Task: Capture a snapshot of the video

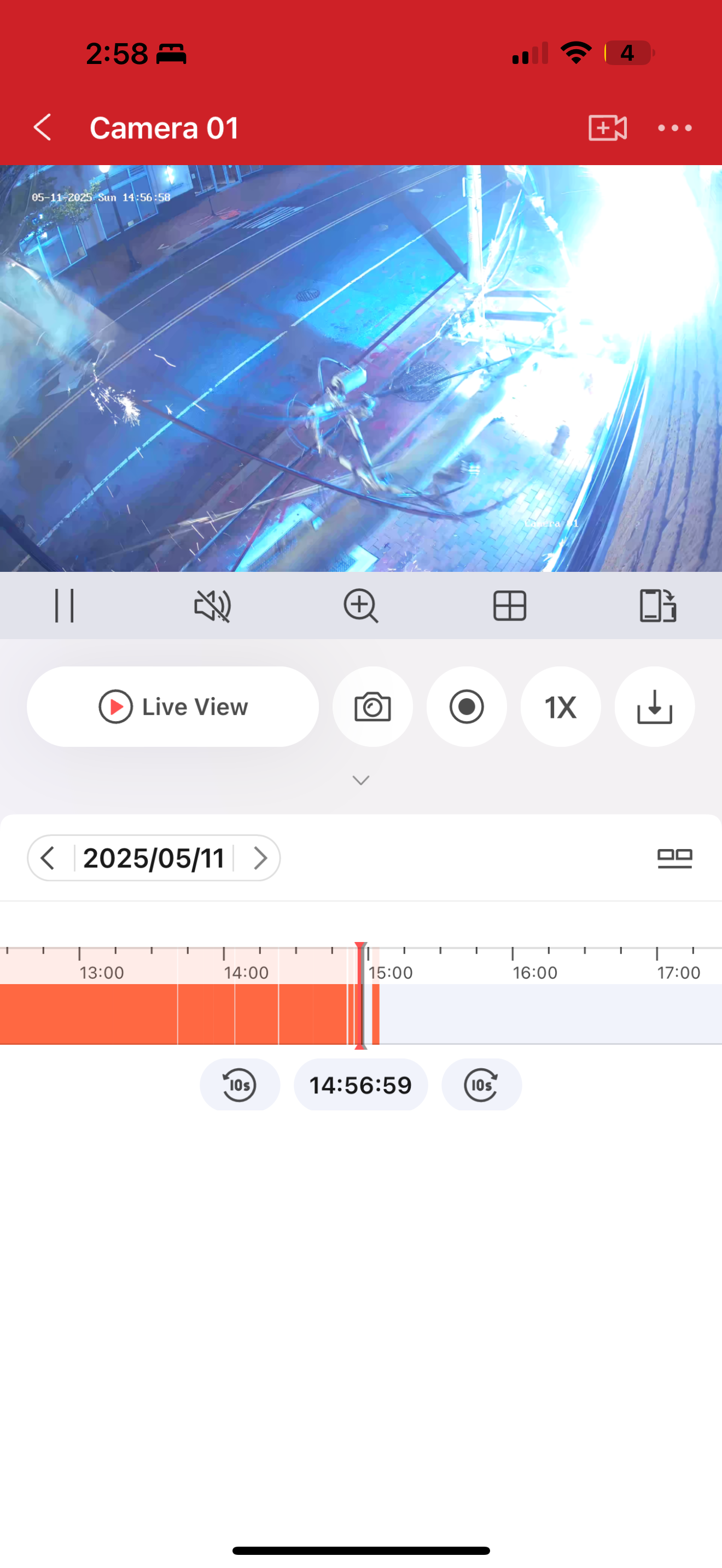Action: [x=372, y=707]
